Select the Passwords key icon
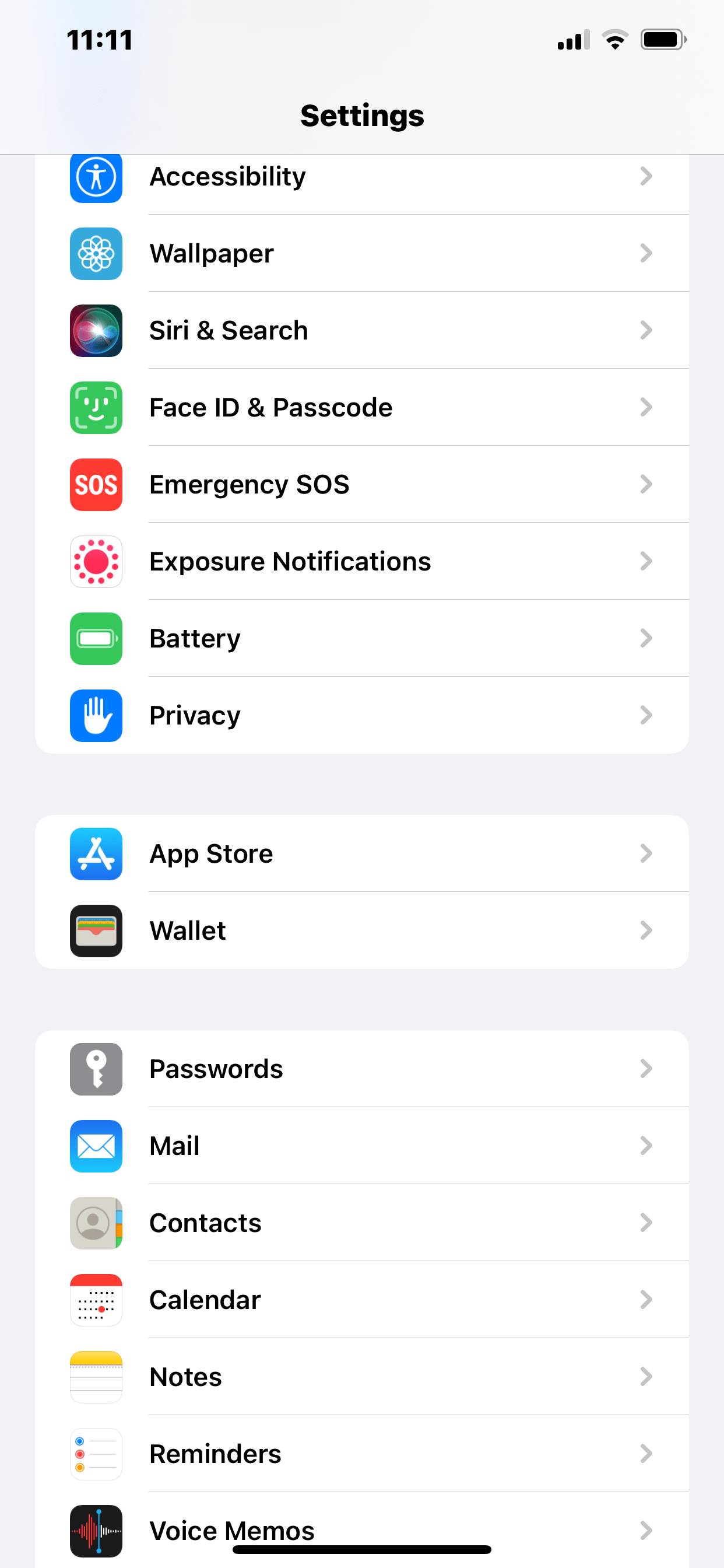This screenshot has width=724, height=1568. click(x=96, y=1069)
